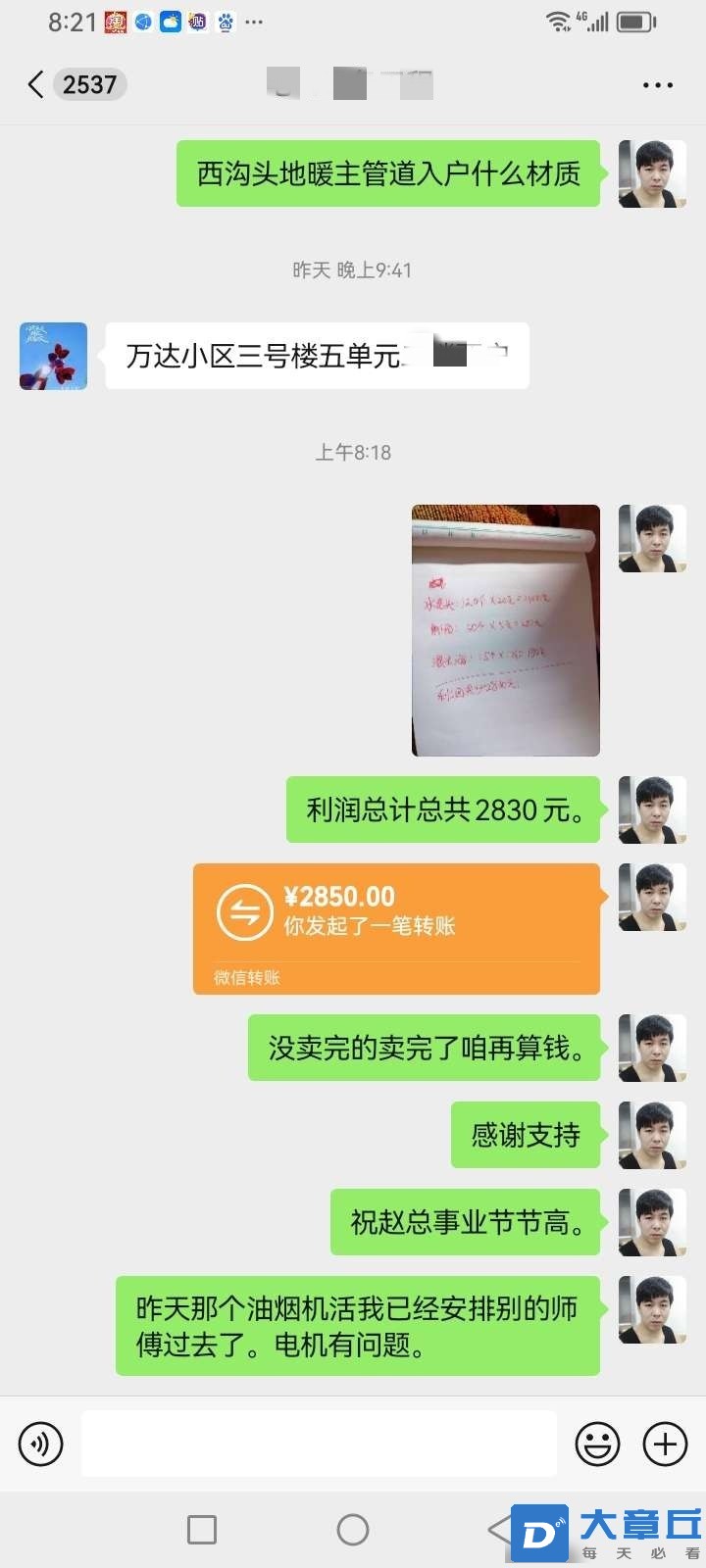Screen dimensions: 706x1568
Task: Go back to the chat list
Action: click(x=37, y=85)
